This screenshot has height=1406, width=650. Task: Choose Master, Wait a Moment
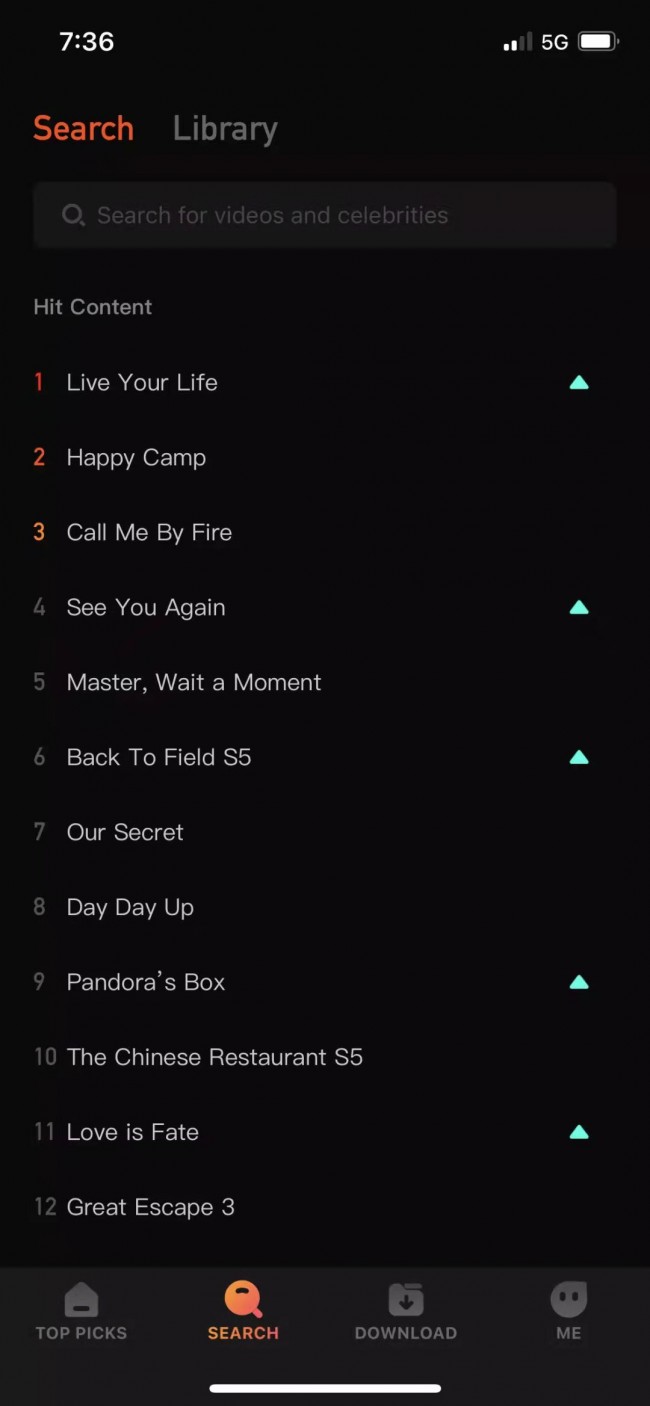coord(194,682)
